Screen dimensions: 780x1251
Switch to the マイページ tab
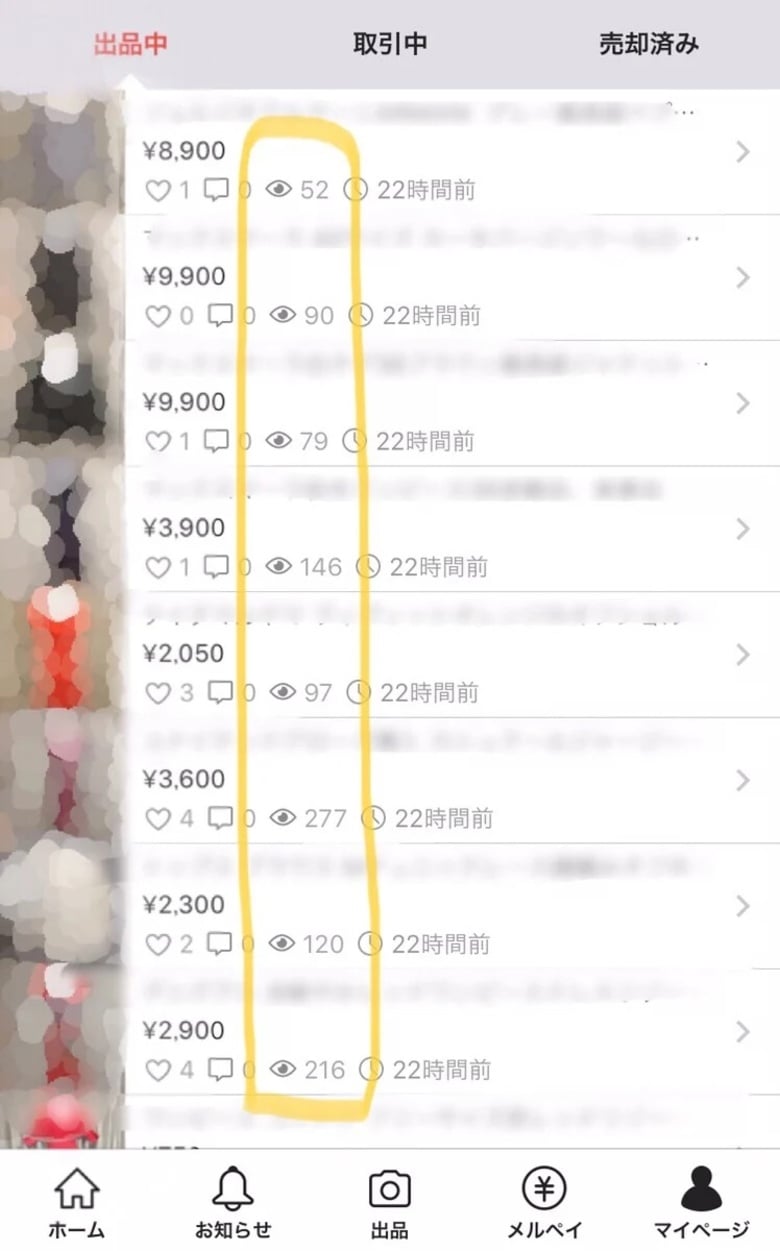[701, 1202]
